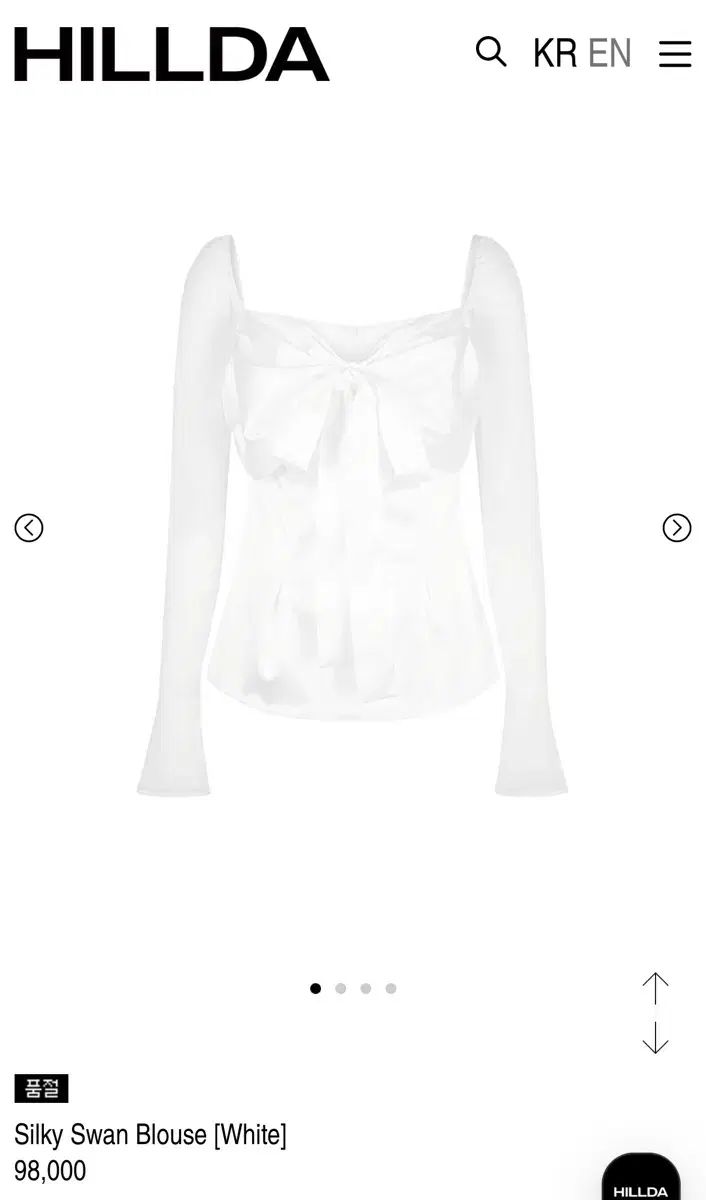Image resolution: width=706 pixels, height=1200 pixels.
Task: Open the Silky Swan Blouse product image
Action: pos(352,515)
